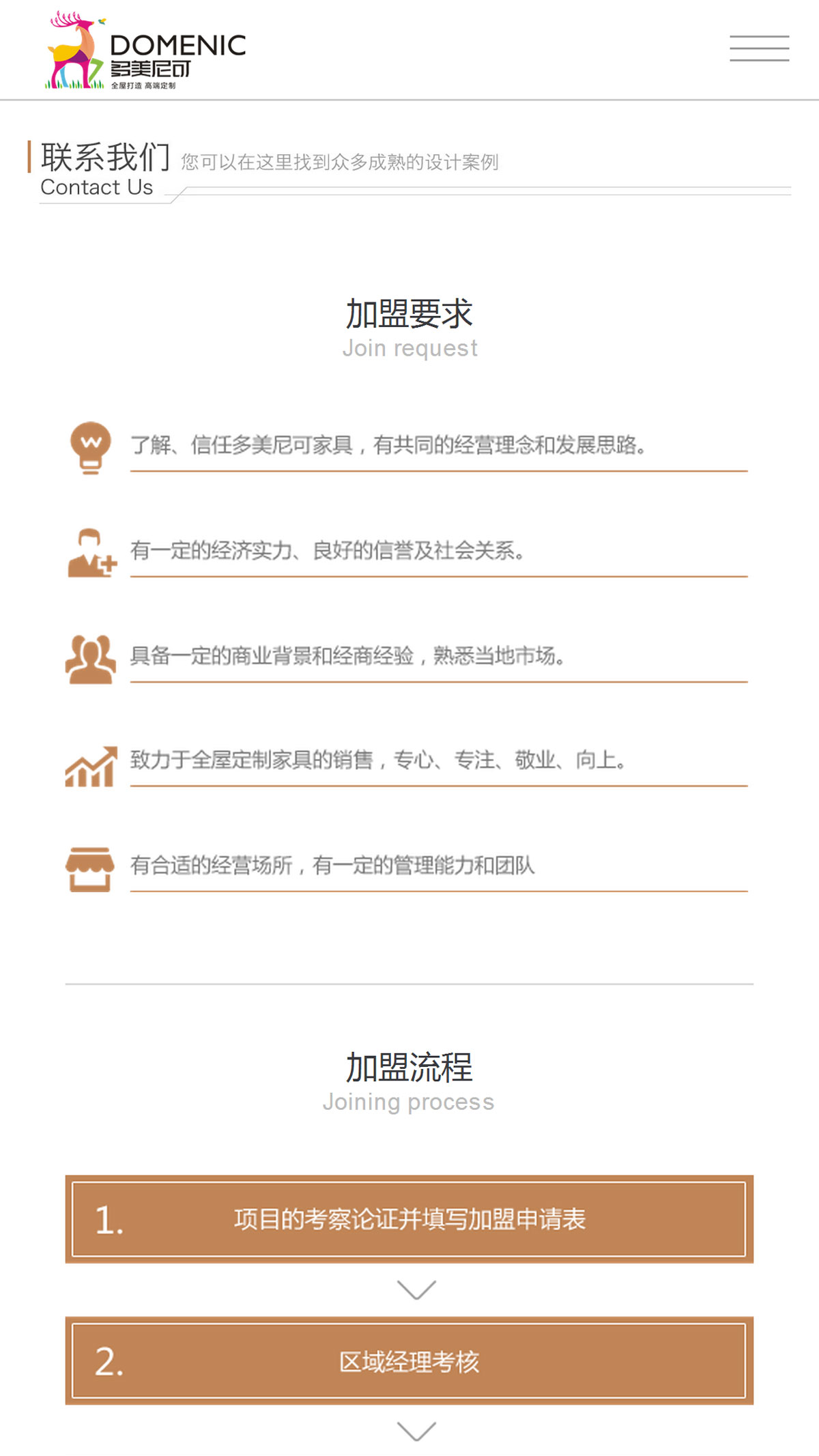Tap the DOMENIC logo to go home
This screenshot has width=819, height=1456.
(x=145, y=51)
